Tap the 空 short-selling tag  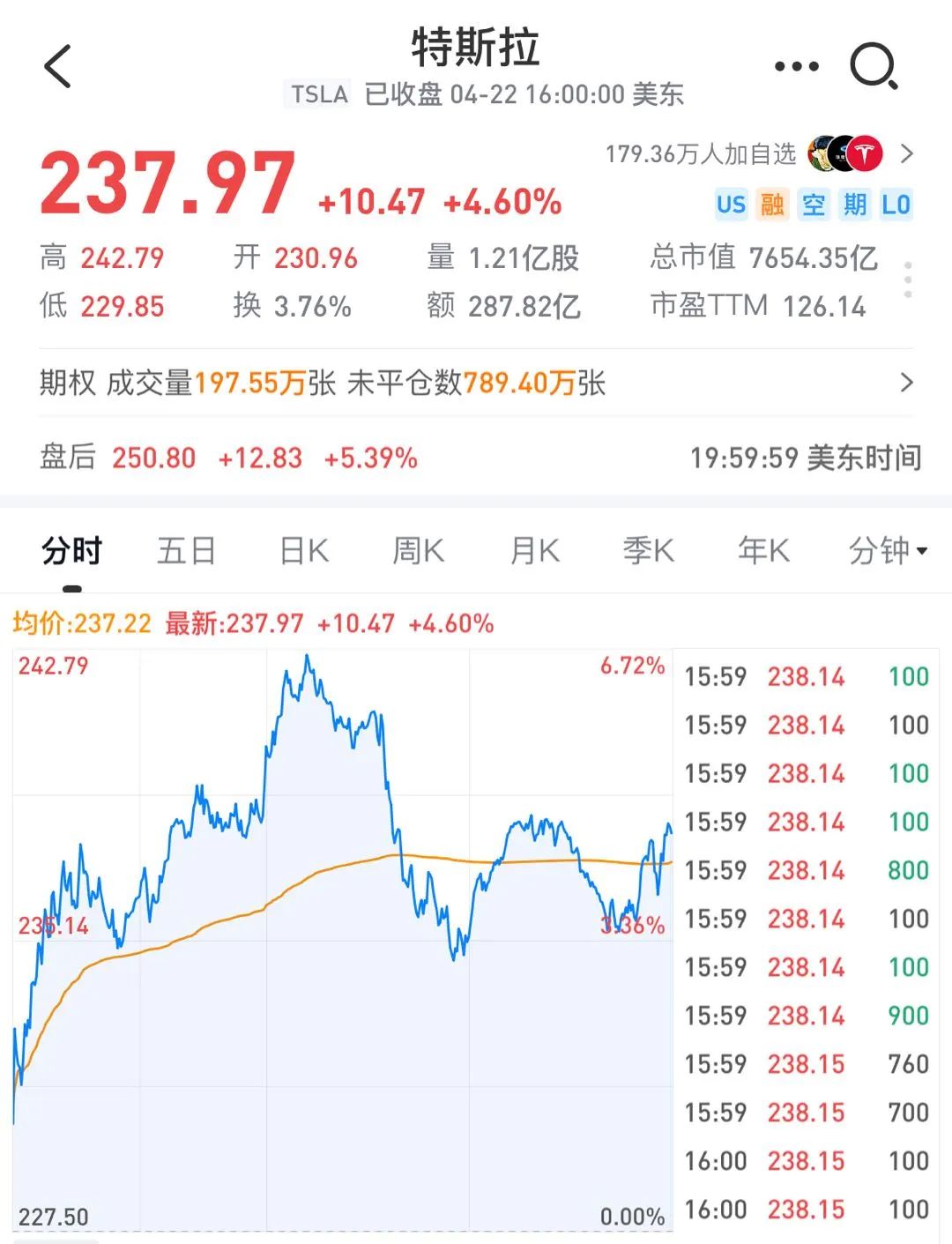coord(814,205)
